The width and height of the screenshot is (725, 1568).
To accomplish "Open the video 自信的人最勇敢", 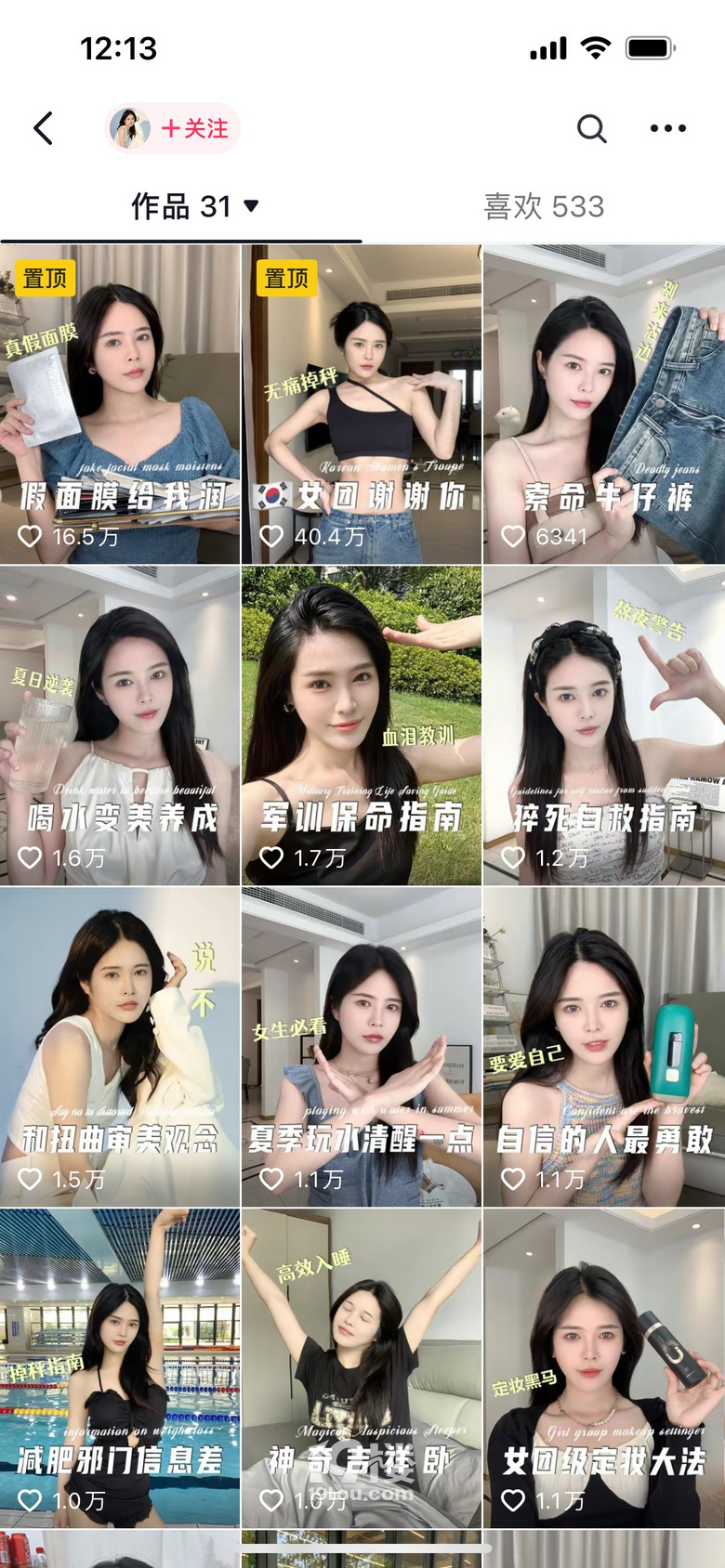I will [x=604, y=1047].
